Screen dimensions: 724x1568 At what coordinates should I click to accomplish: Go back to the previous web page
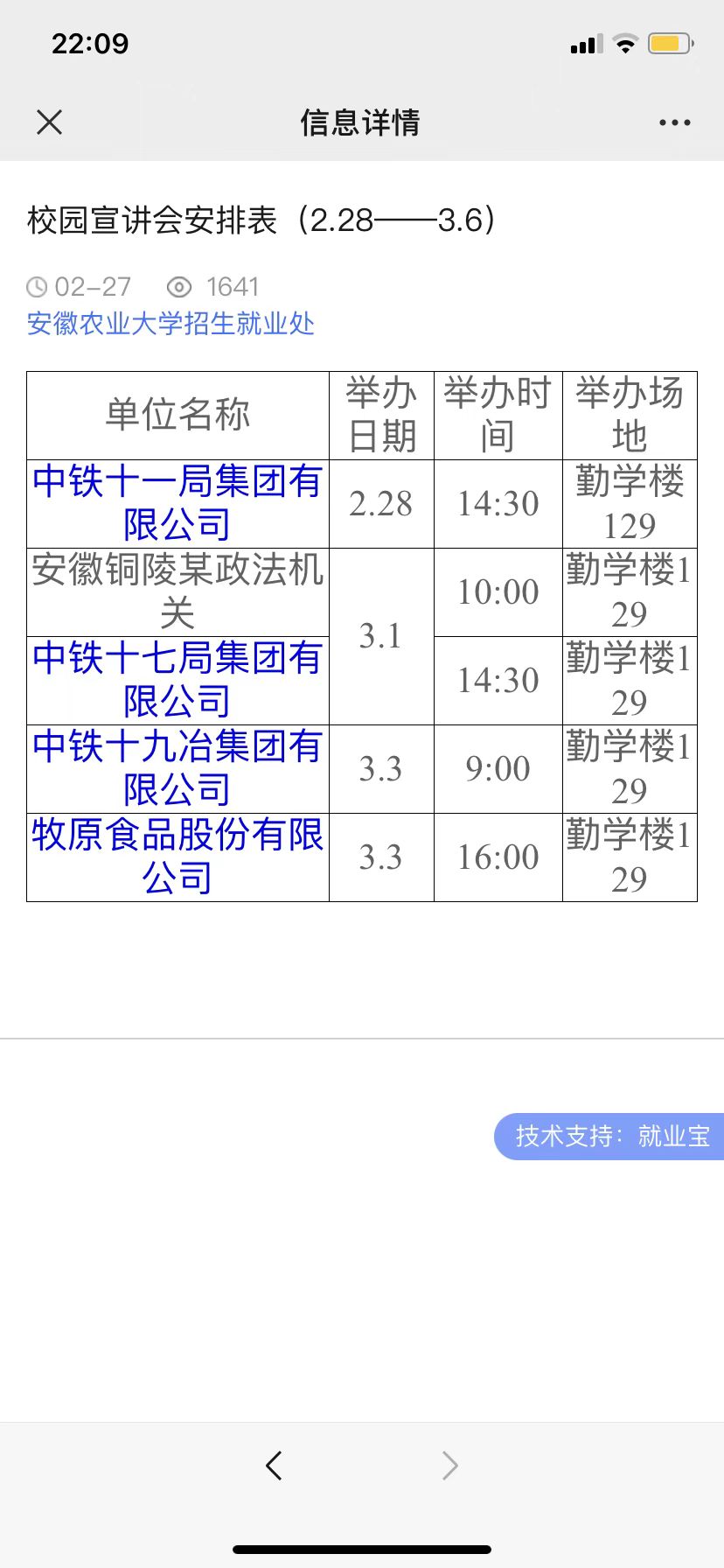[x=274, y=1465]
